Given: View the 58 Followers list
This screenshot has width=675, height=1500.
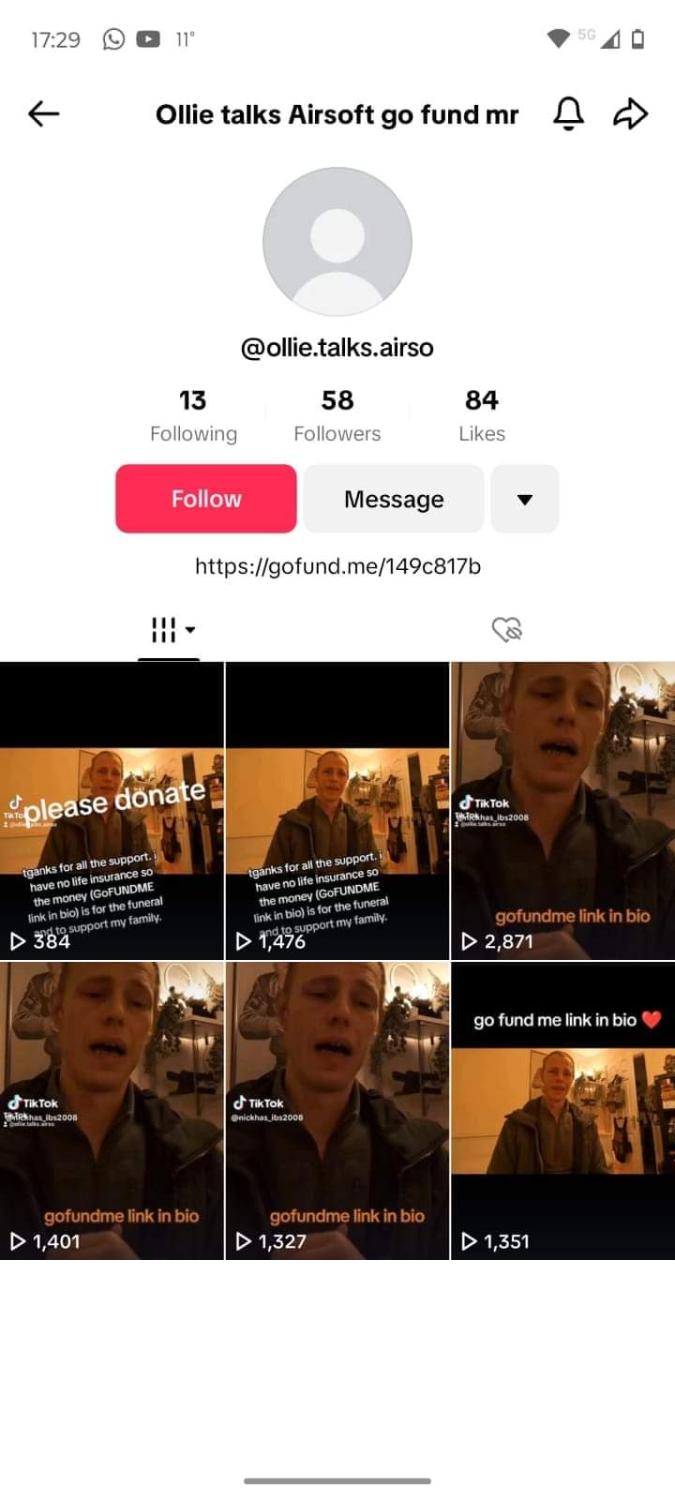Looking at the screenshot, I should (x=337, y=416).
